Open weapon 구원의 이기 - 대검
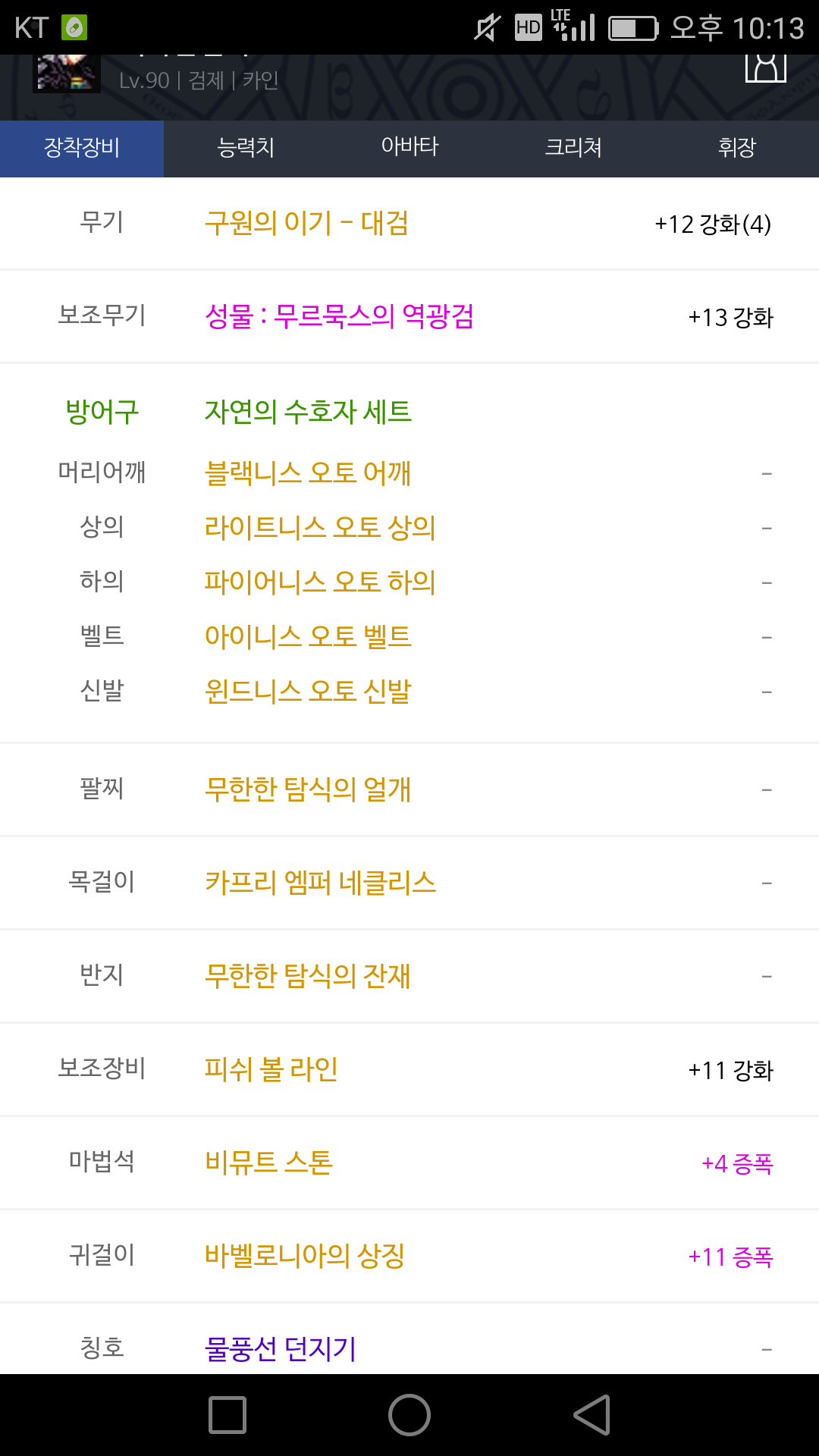 tap(306, 224)
